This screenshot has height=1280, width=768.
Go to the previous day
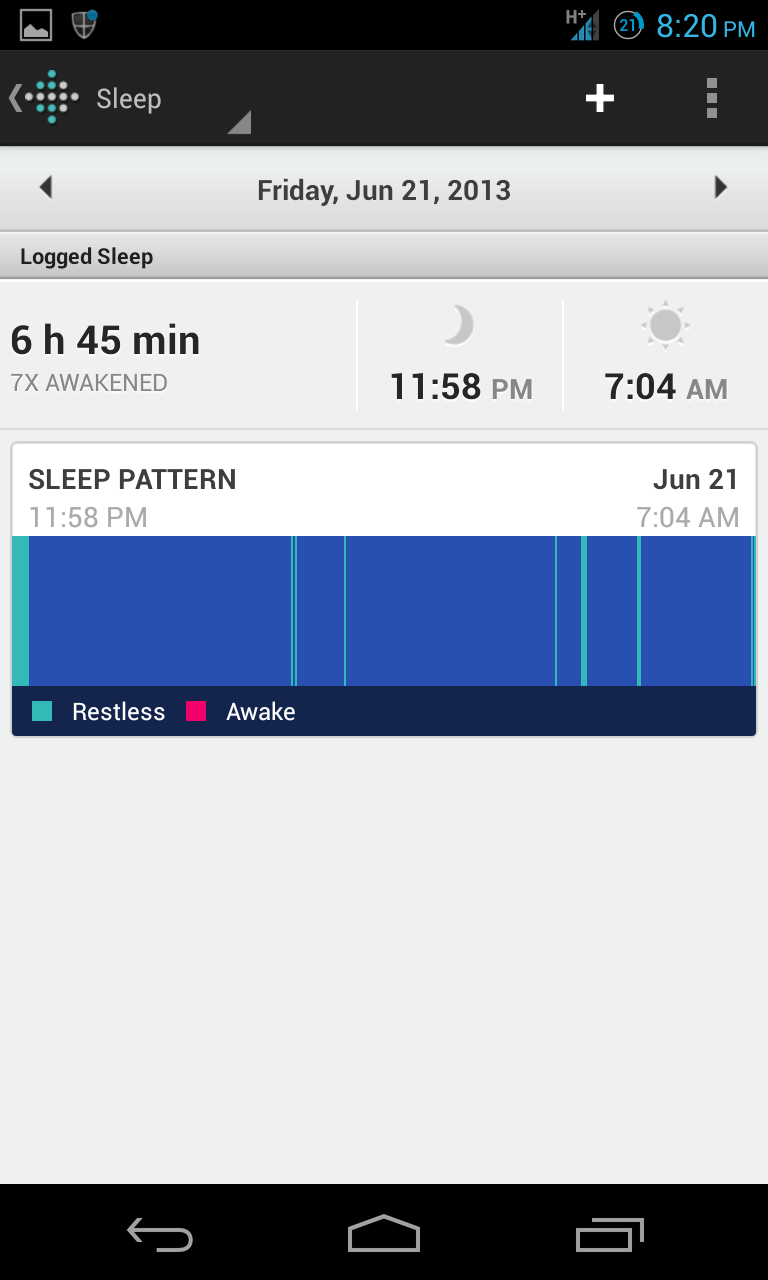[45, 187]
